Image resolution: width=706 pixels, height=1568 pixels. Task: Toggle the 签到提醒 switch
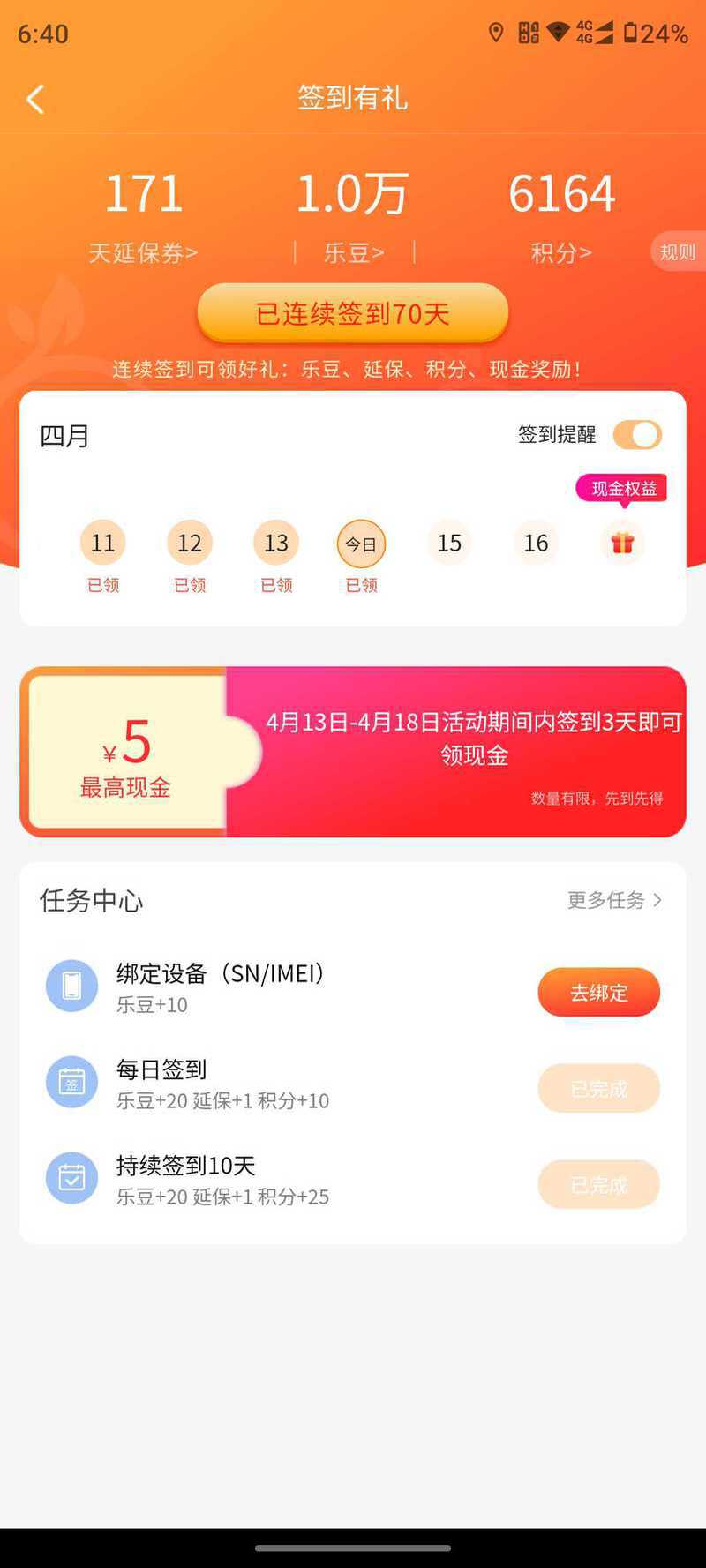pyautogui.click(x=637, y=434)
